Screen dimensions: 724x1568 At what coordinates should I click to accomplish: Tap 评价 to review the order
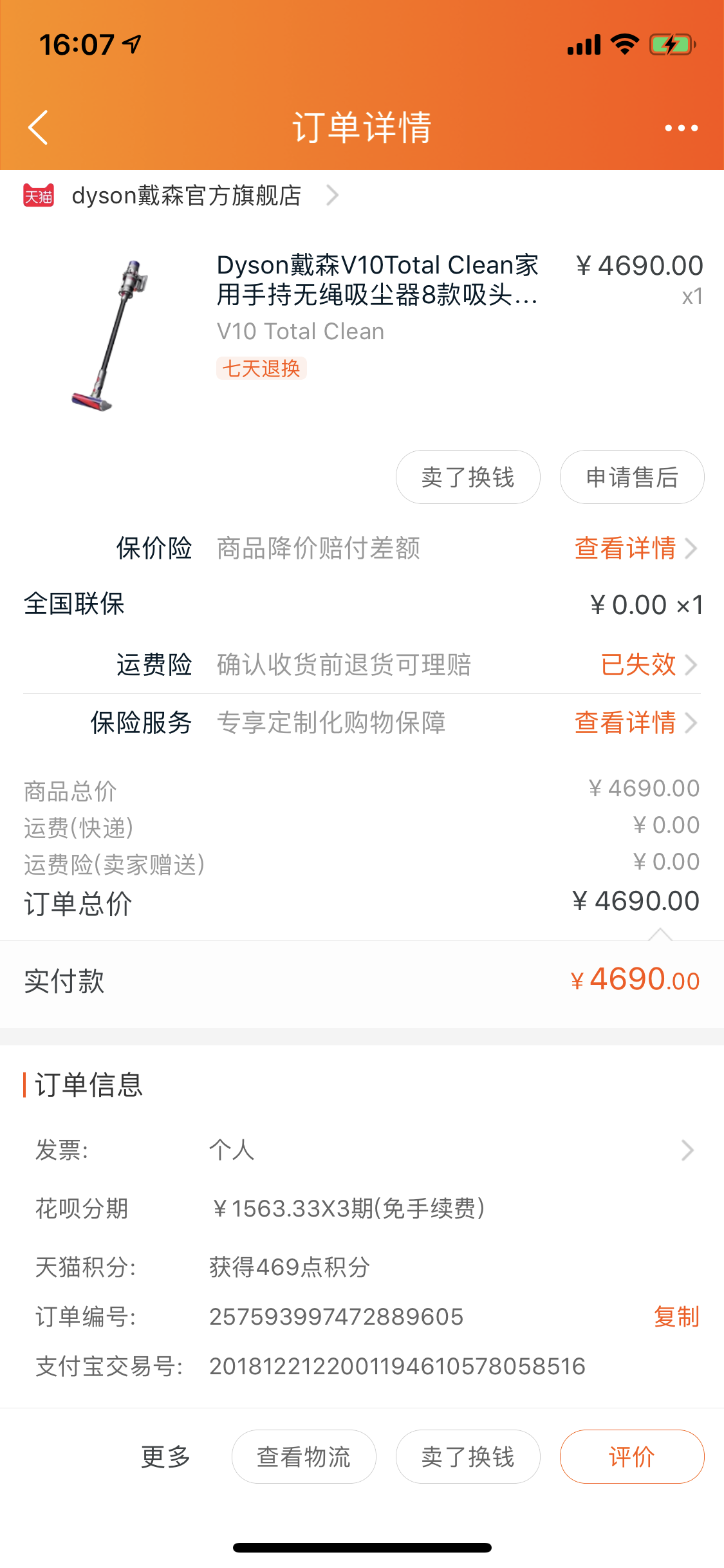(x=632, y=1457)
